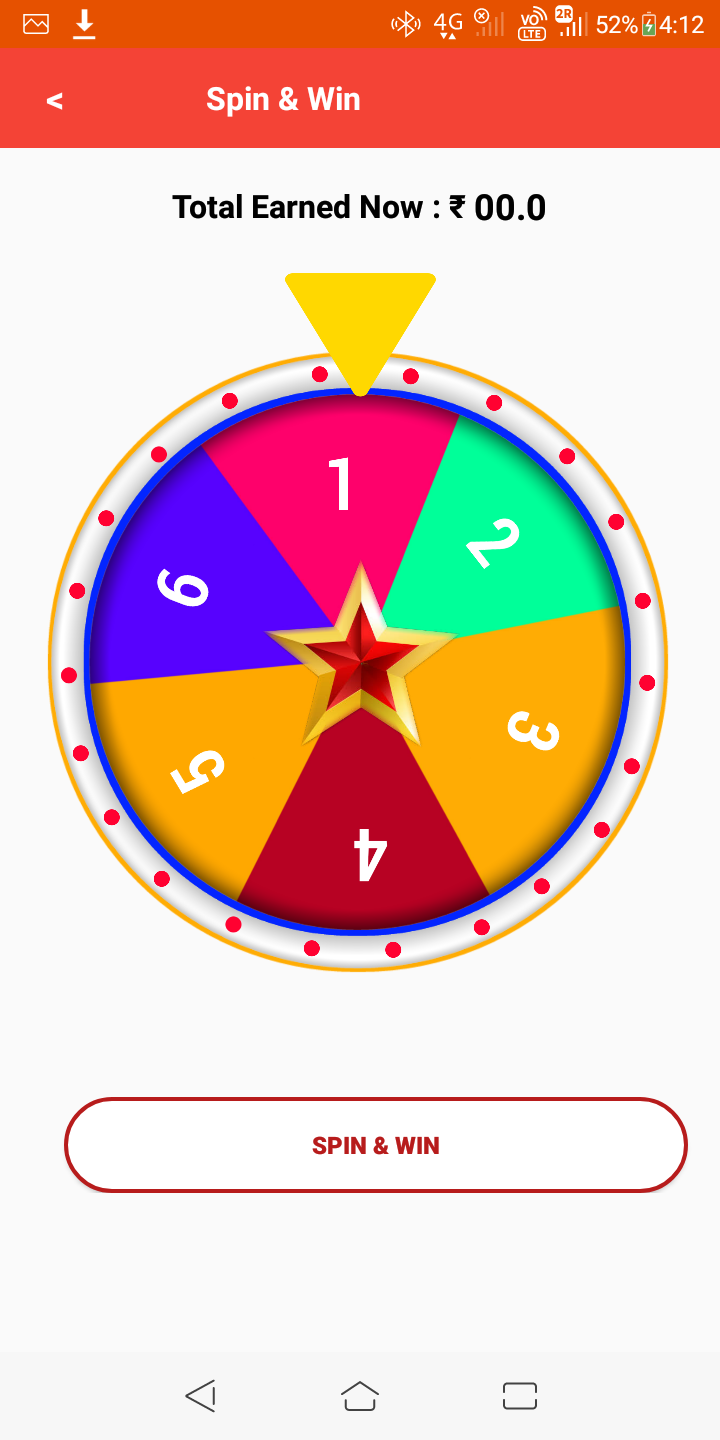Tap the system home button

[x=360, y=1396]
